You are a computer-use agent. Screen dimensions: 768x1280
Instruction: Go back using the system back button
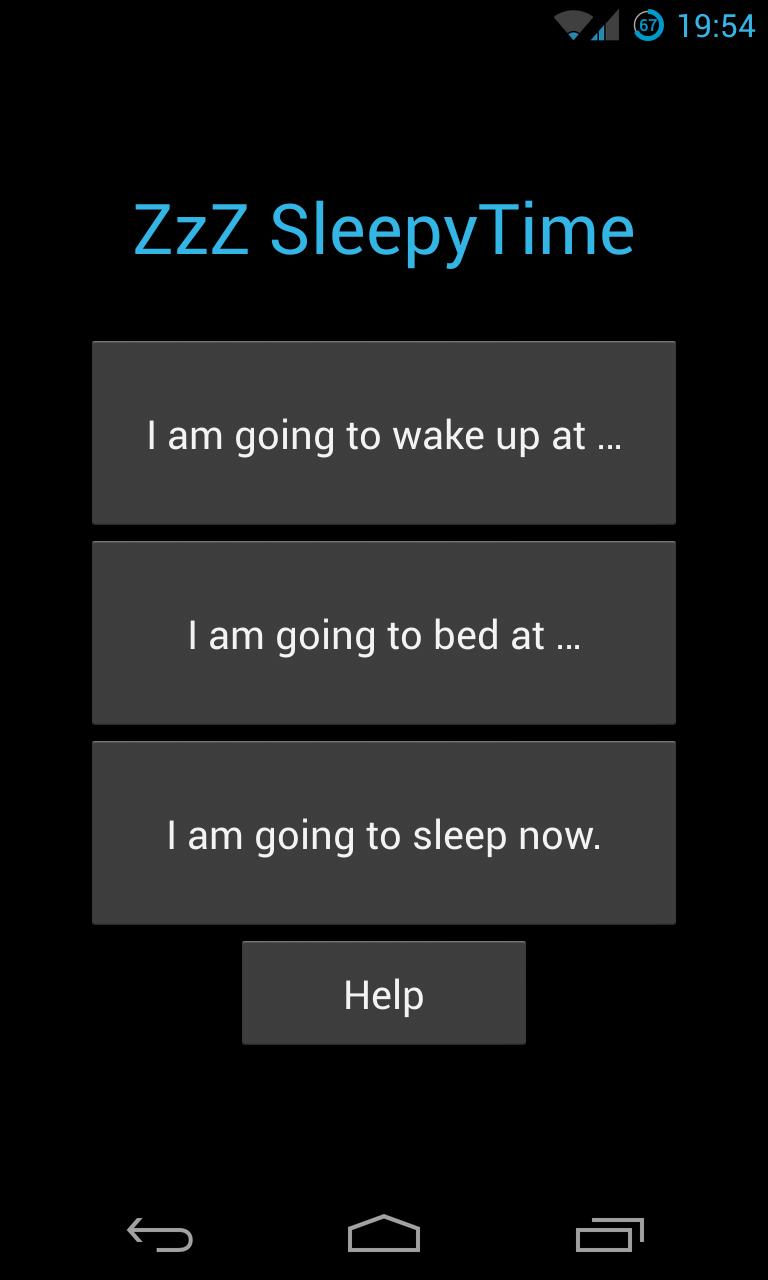[x=160, y=1235]
